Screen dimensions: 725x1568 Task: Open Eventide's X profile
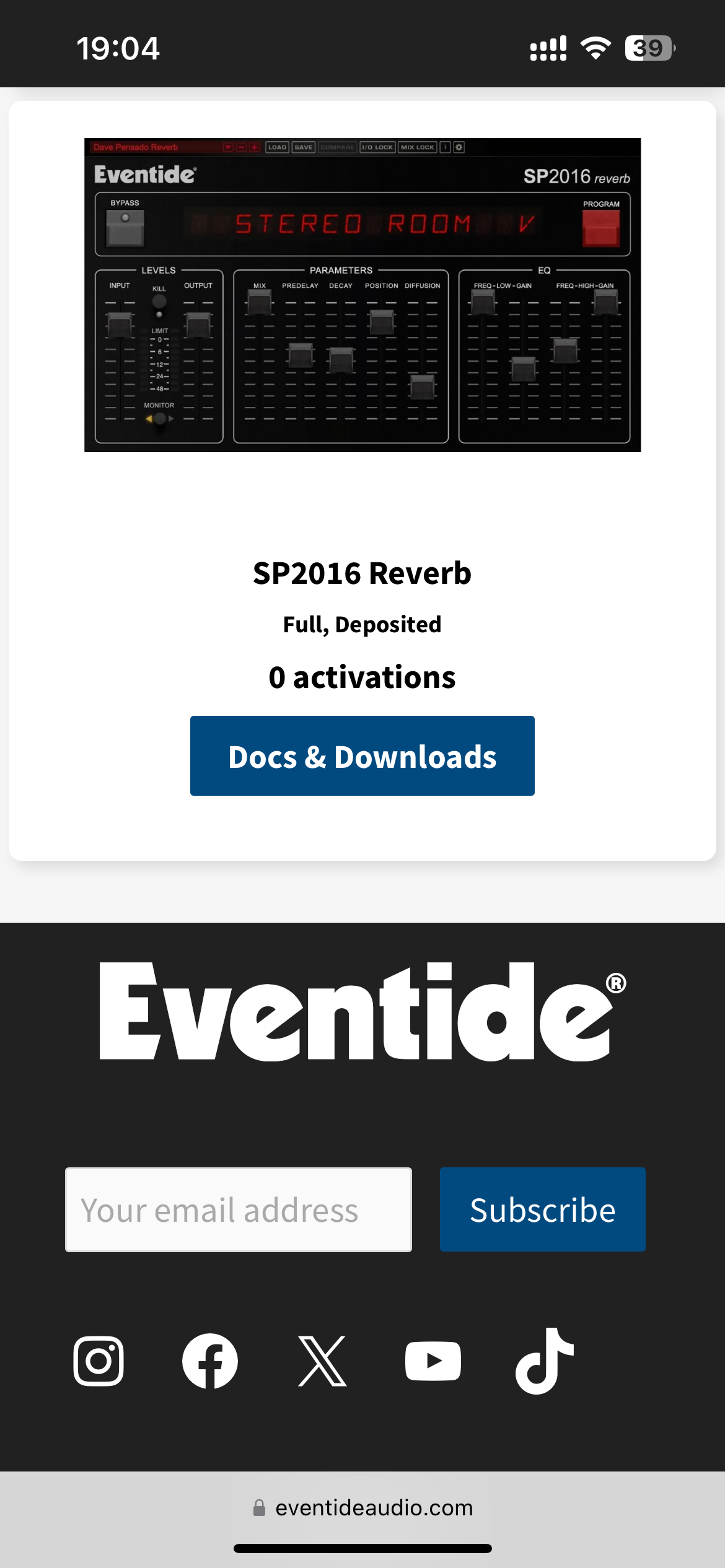tap(322, 1361)
